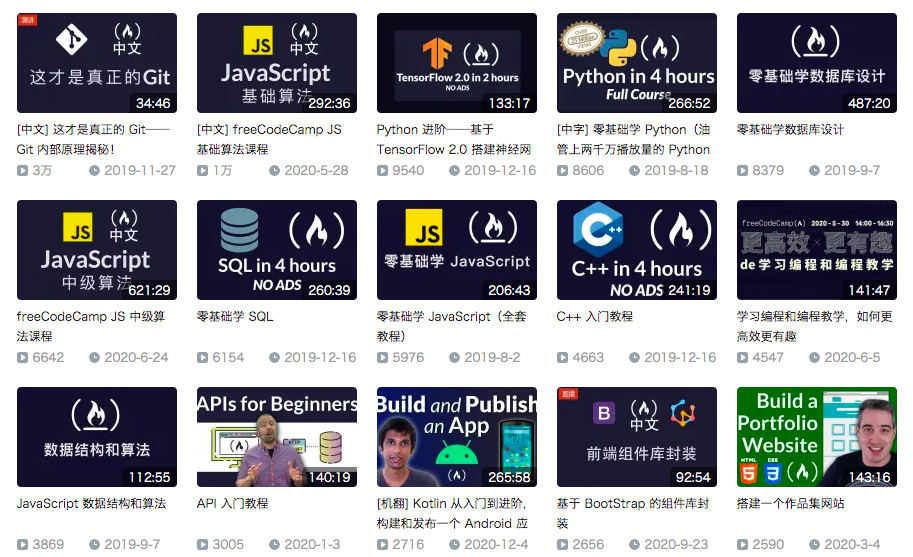The width and height of the screenshot is (913, 557).
Task: Open freeCodeCamp JS 基础算法课程 video
Action: (277, 63)
